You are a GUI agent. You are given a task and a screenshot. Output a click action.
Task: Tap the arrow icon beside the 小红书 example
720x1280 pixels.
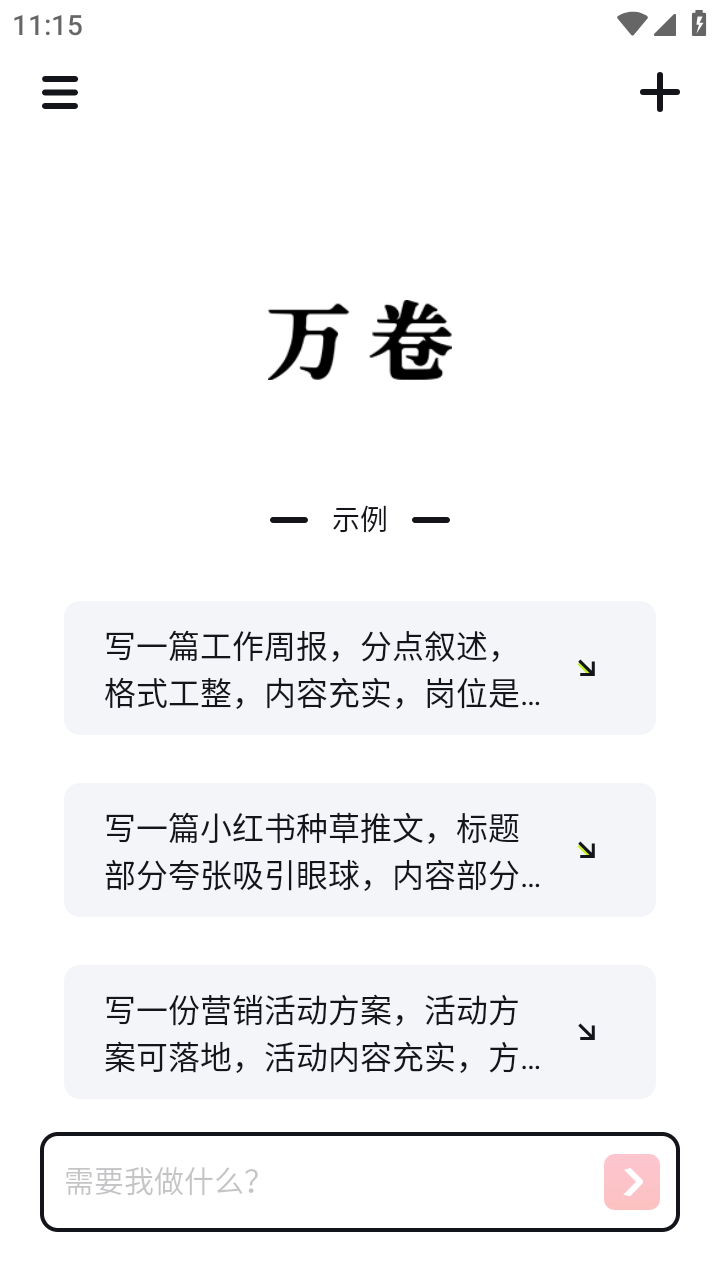pyautogui.click(x=587, y=850)
